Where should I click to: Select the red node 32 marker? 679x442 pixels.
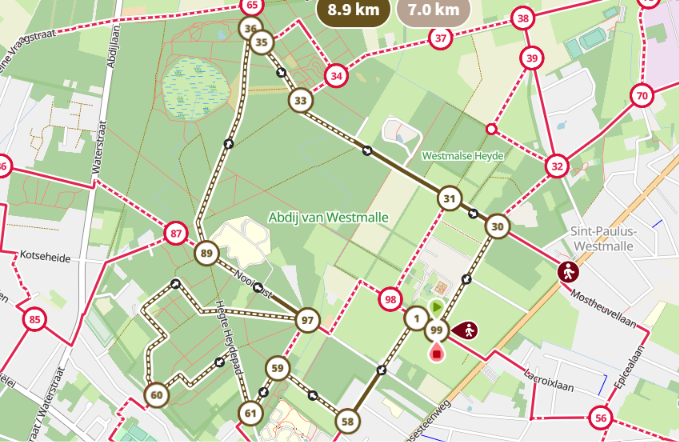557,166
